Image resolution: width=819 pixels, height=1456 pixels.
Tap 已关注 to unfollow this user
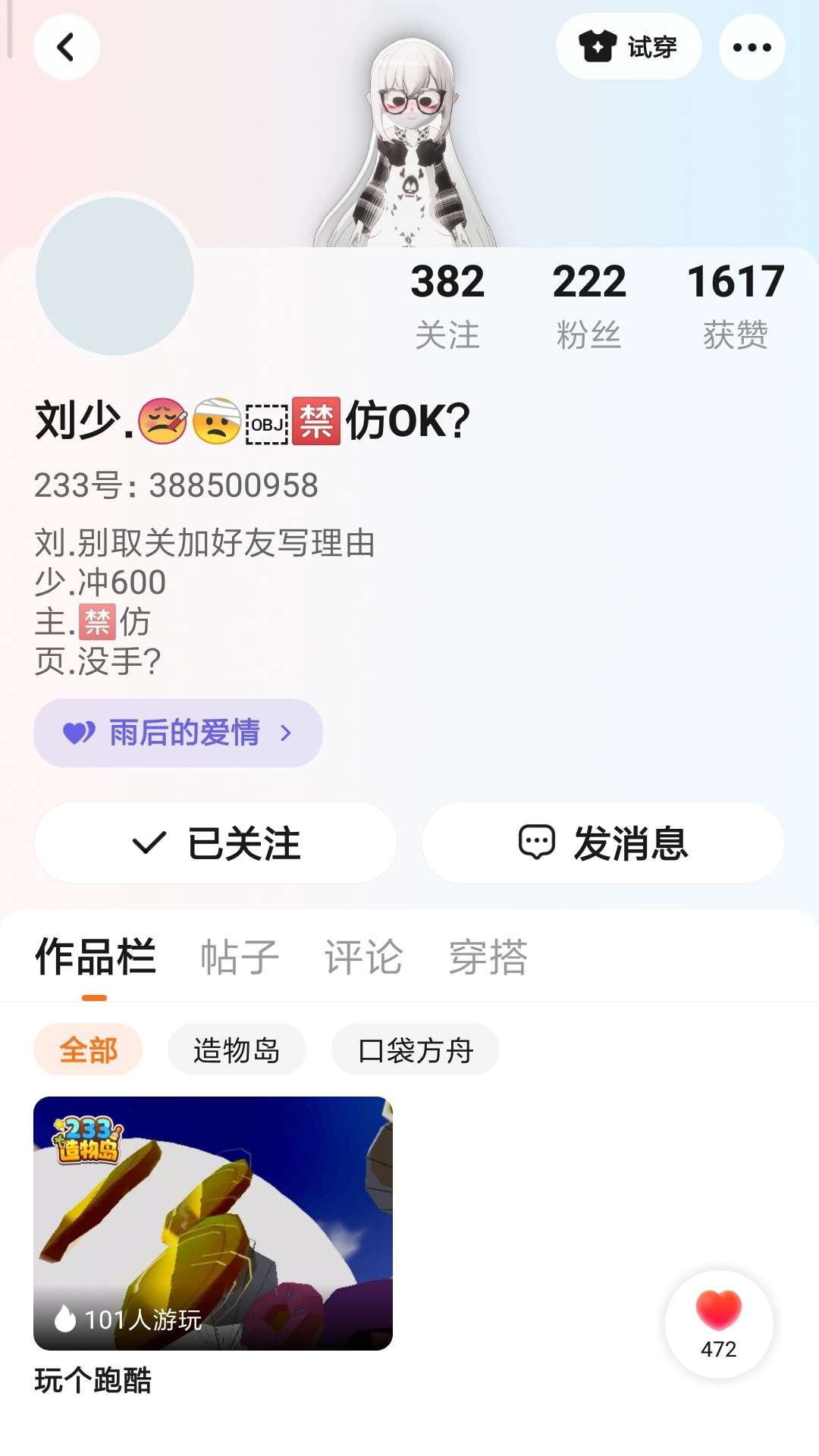tap(215, 843)
